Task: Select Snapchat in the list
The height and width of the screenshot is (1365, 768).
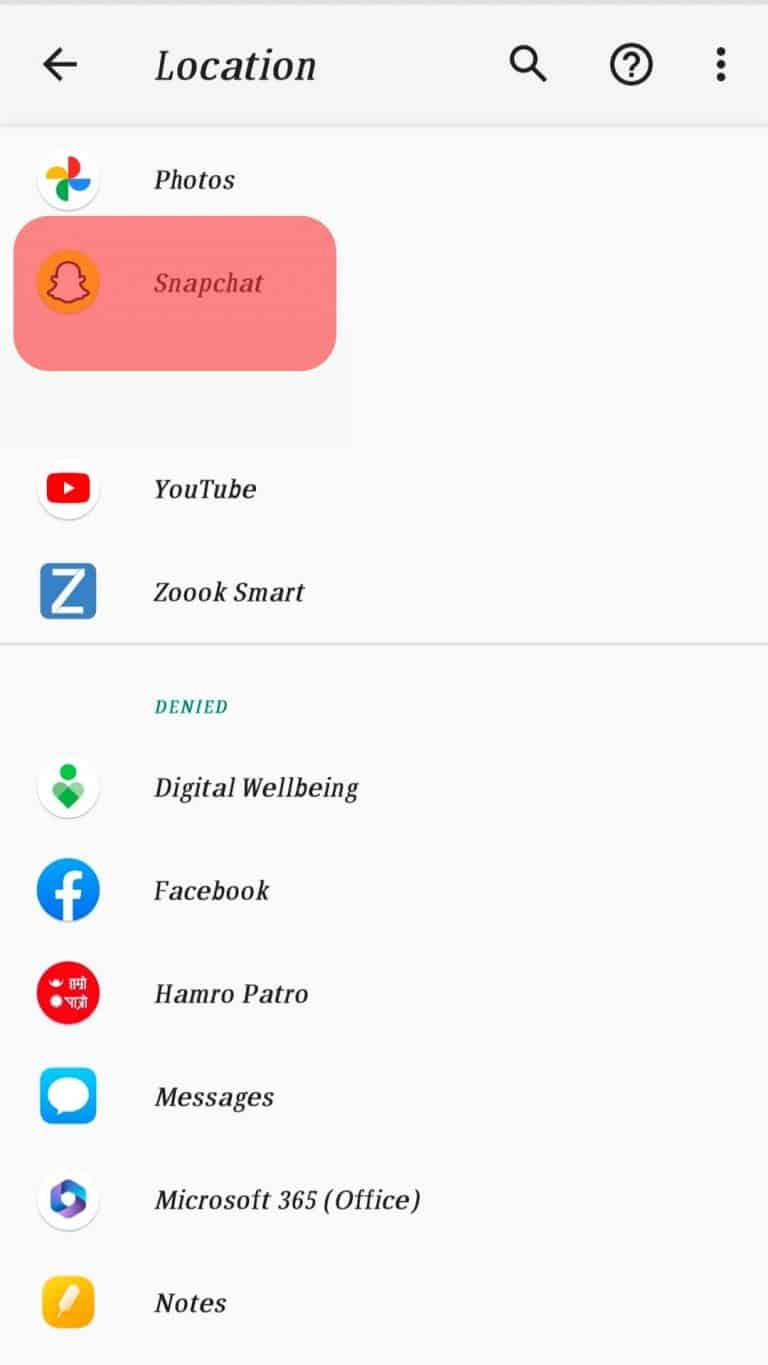Action: [208, 283]
